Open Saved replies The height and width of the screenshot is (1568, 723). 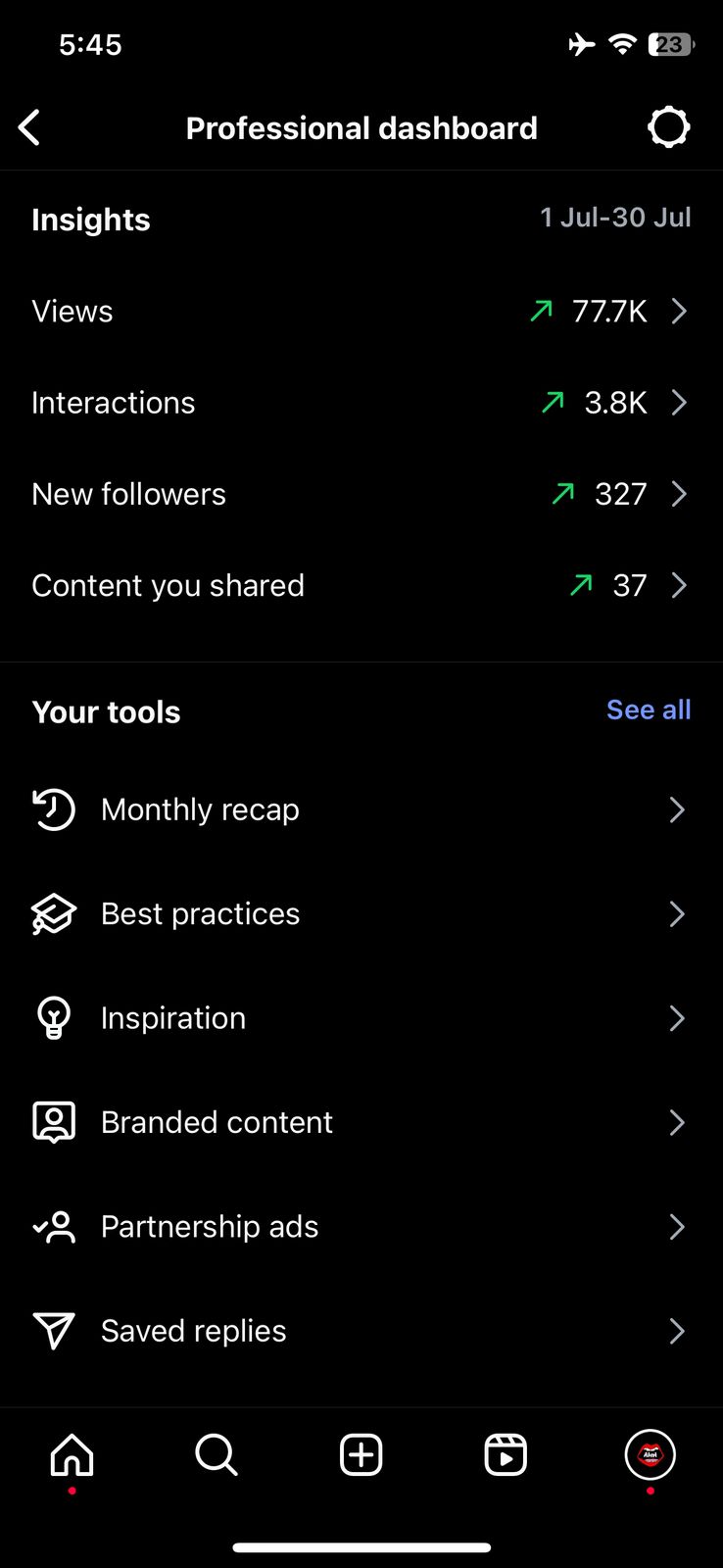point(361,1331)
